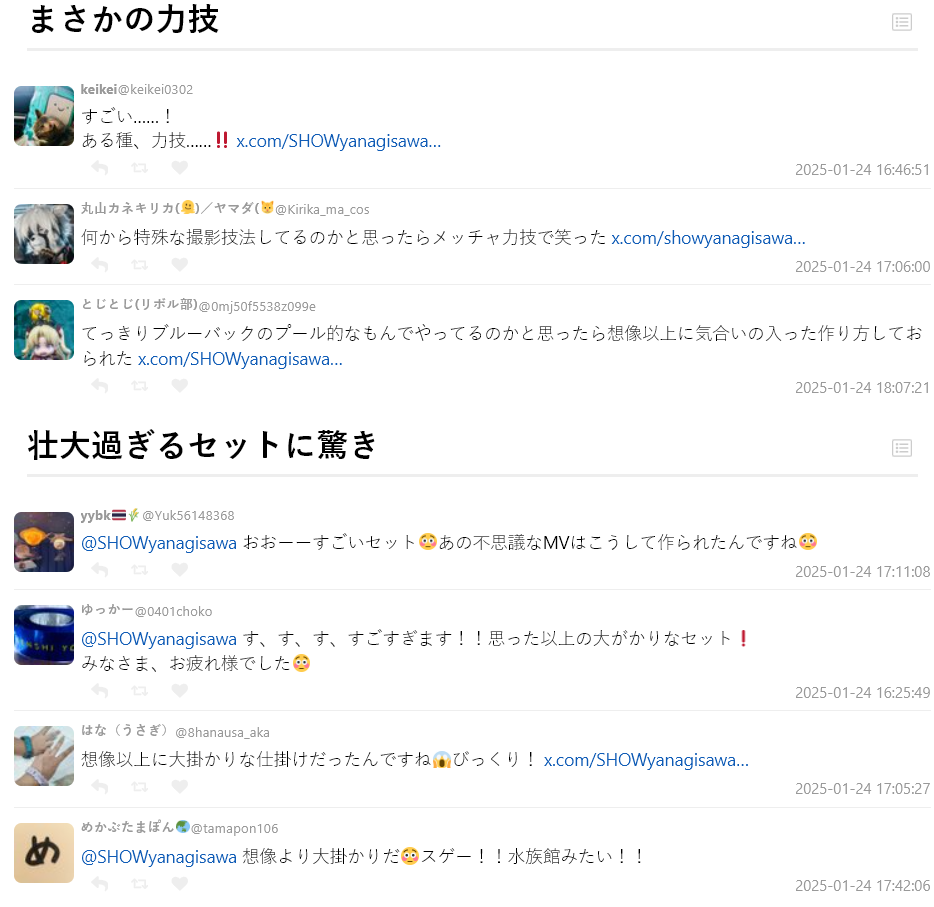This screenshot has height=907, width=934.
Task: Open the x.com link in はな（うさぎ）'s tweet
Action: tap(646, 760)
